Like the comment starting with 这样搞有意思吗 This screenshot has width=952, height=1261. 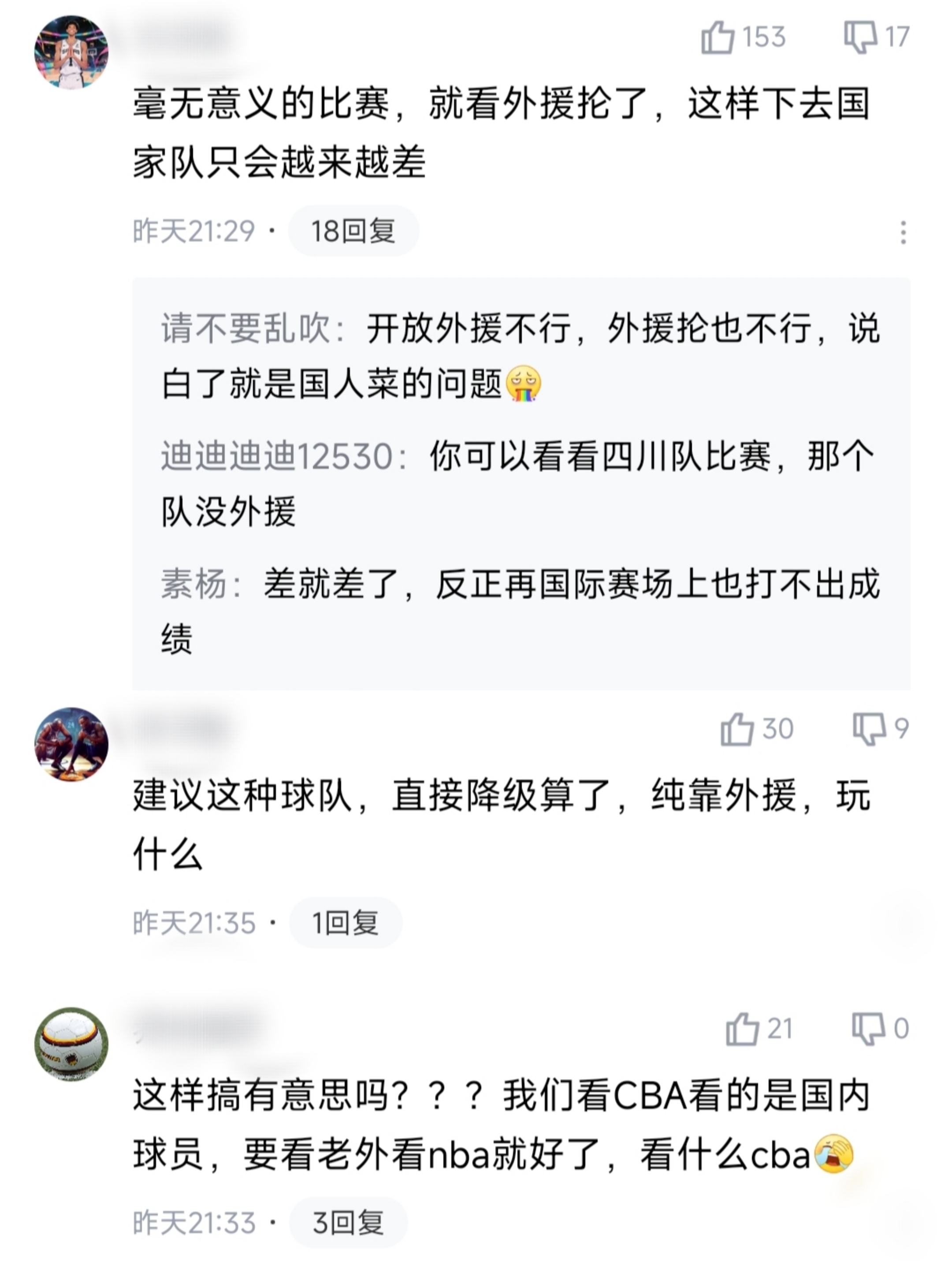[x=742, y=1029]
